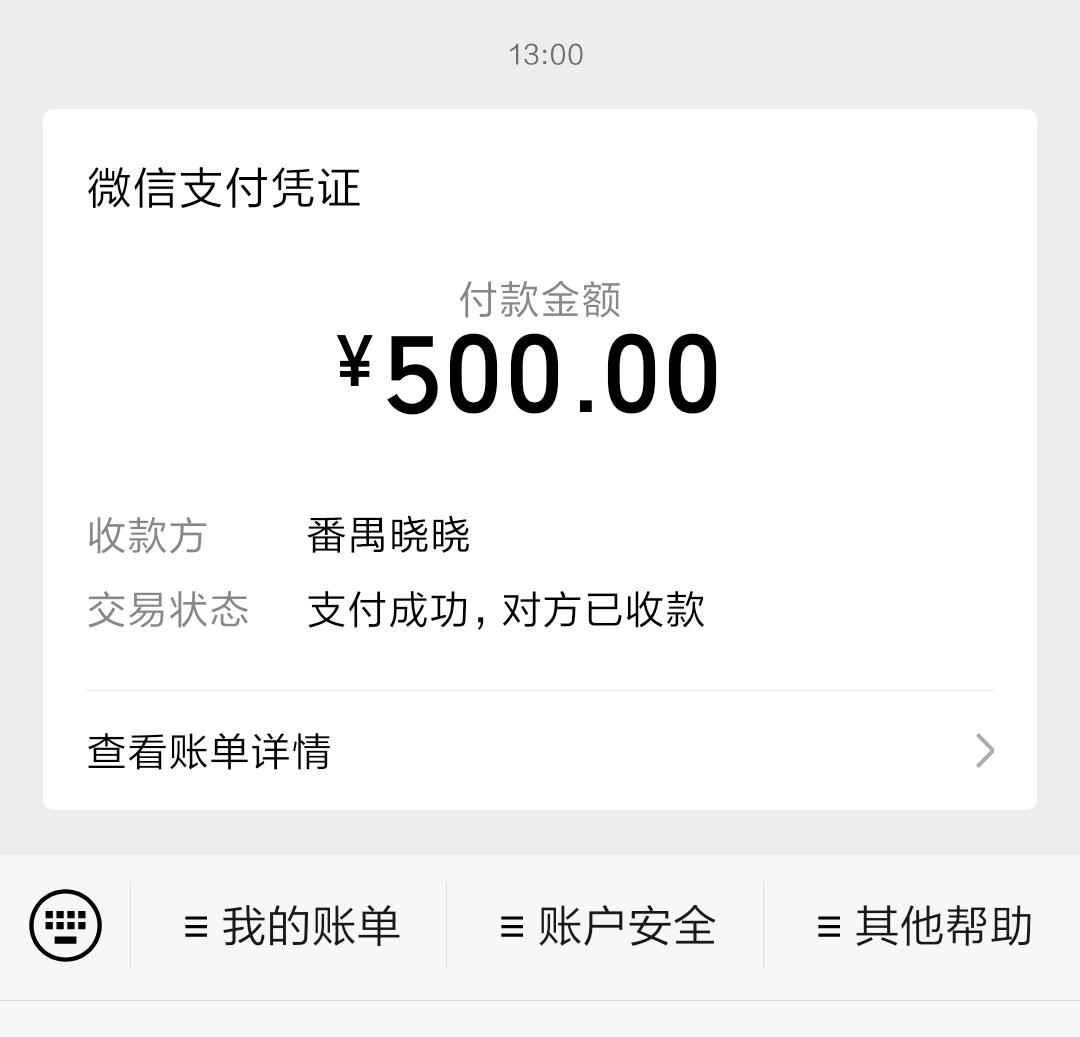
Task: Open 查看账单详情 bill details
Action: [x=540, y=751]
